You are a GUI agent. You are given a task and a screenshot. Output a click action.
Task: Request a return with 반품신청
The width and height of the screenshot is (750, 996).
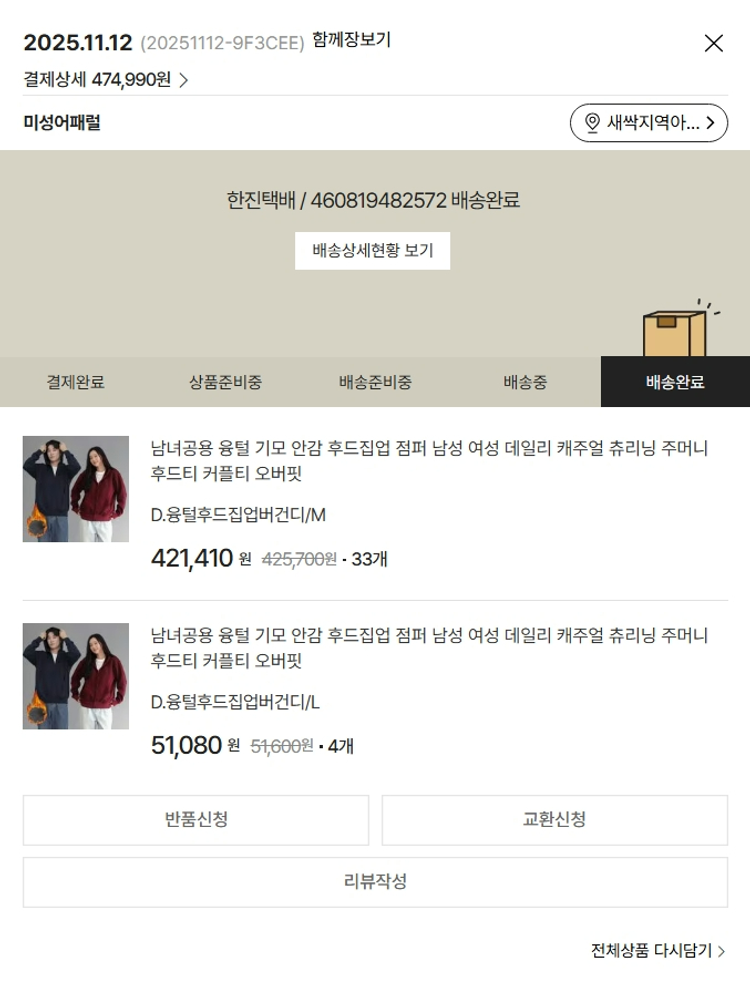196,820
